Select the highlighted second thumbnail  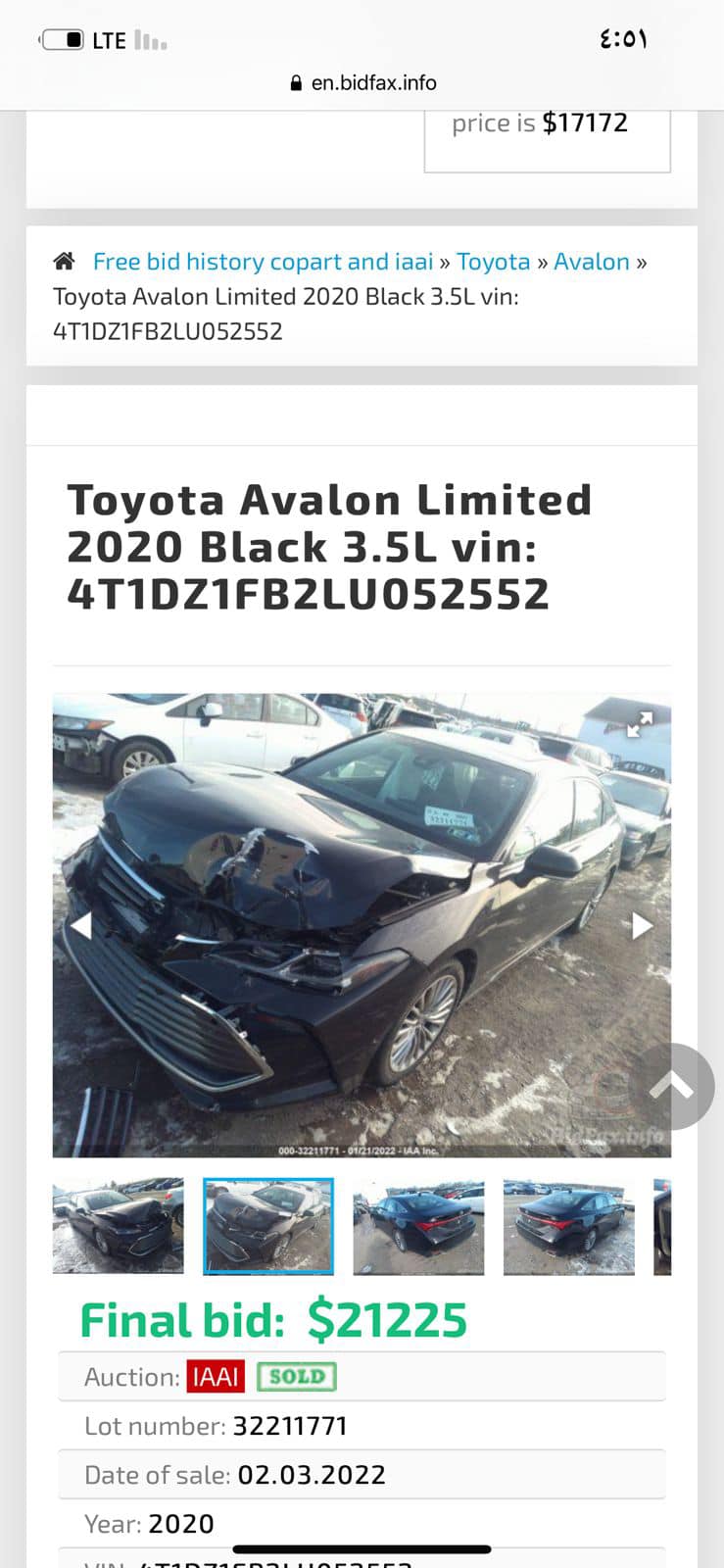click(268, 1226)
